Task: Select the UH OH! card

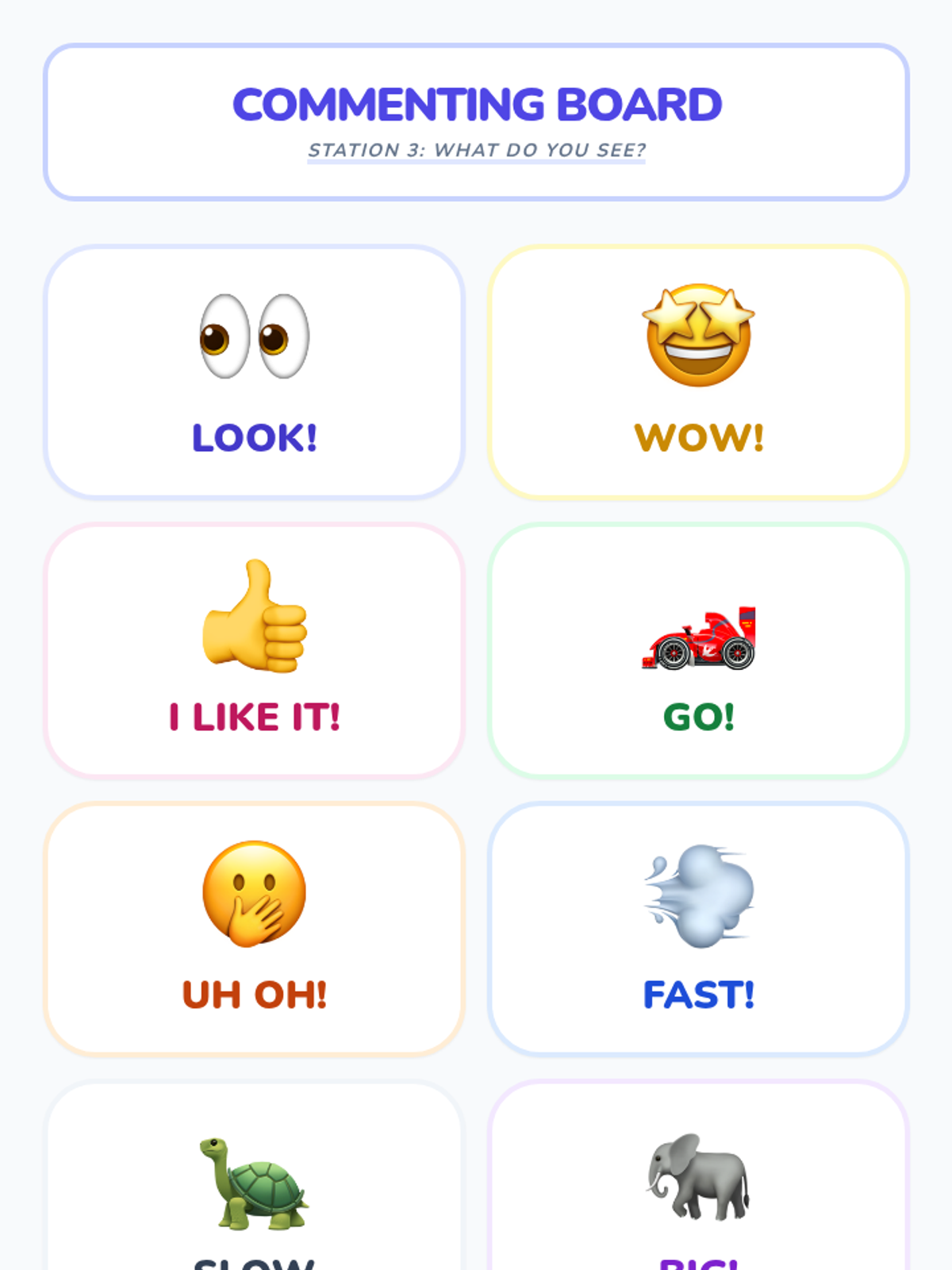Action: point(254,929)
